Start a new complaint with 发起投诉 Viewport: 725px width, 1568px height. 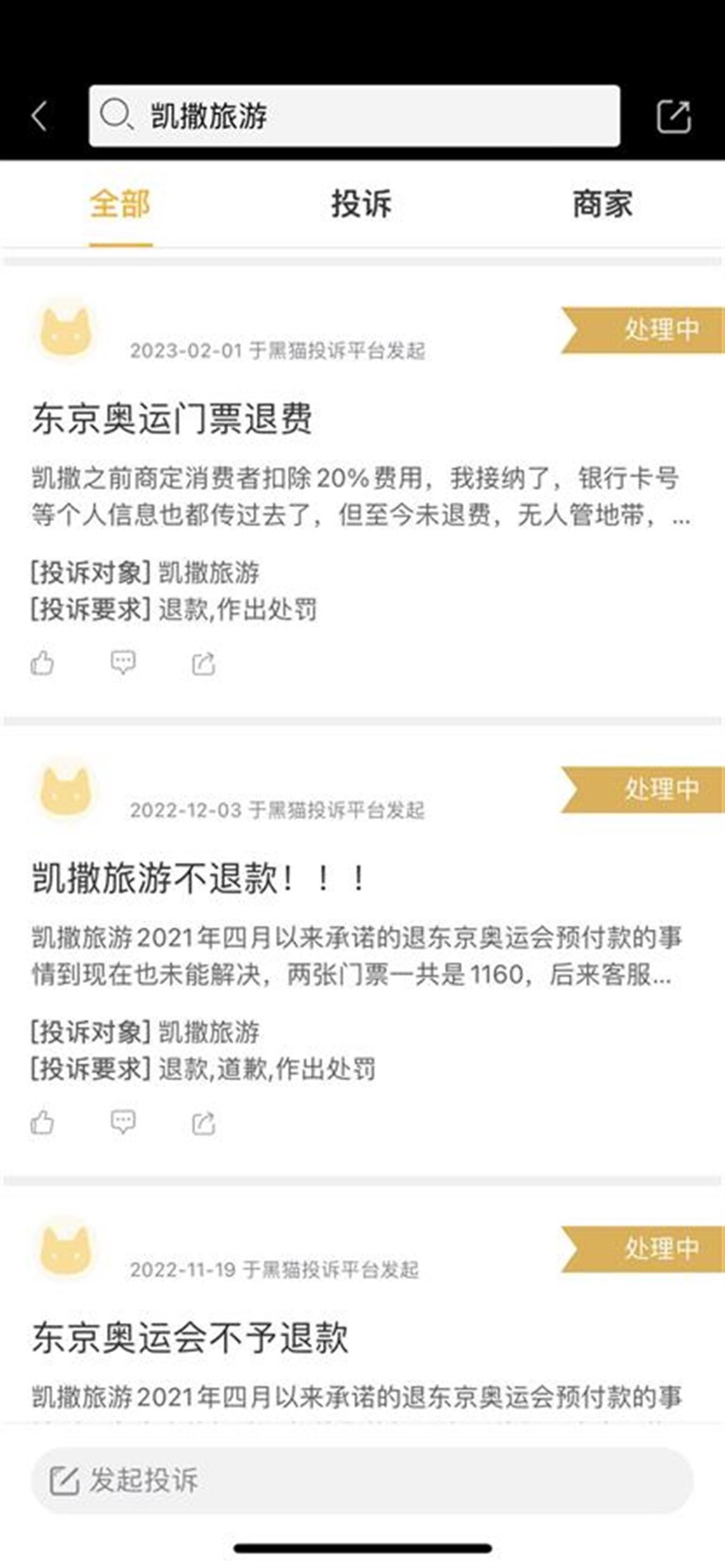pos(361,1480)
